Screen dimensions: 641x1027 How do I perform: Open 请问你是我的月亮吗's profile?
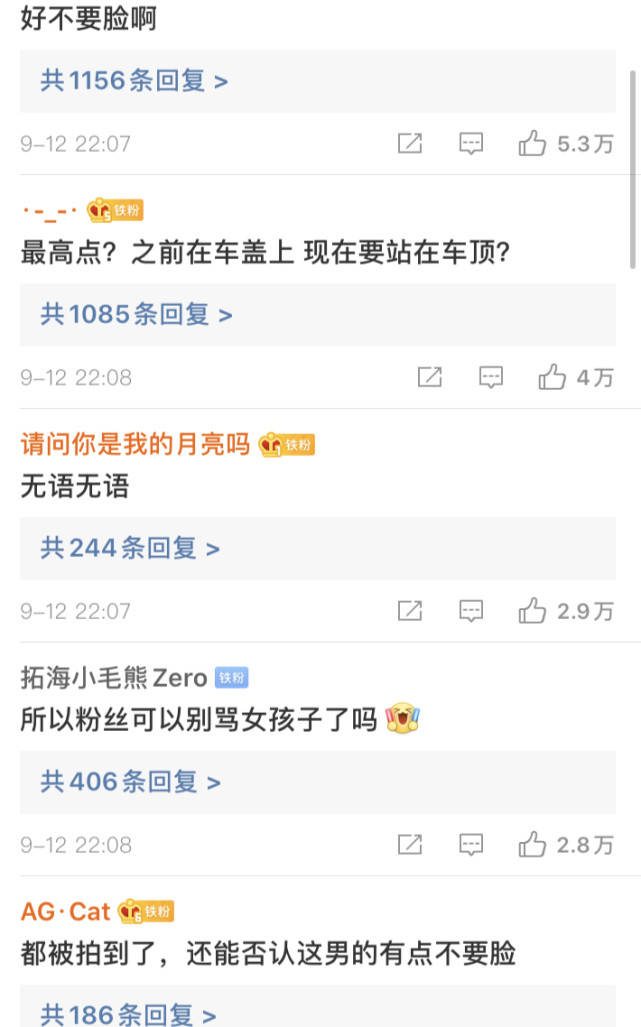135,444
